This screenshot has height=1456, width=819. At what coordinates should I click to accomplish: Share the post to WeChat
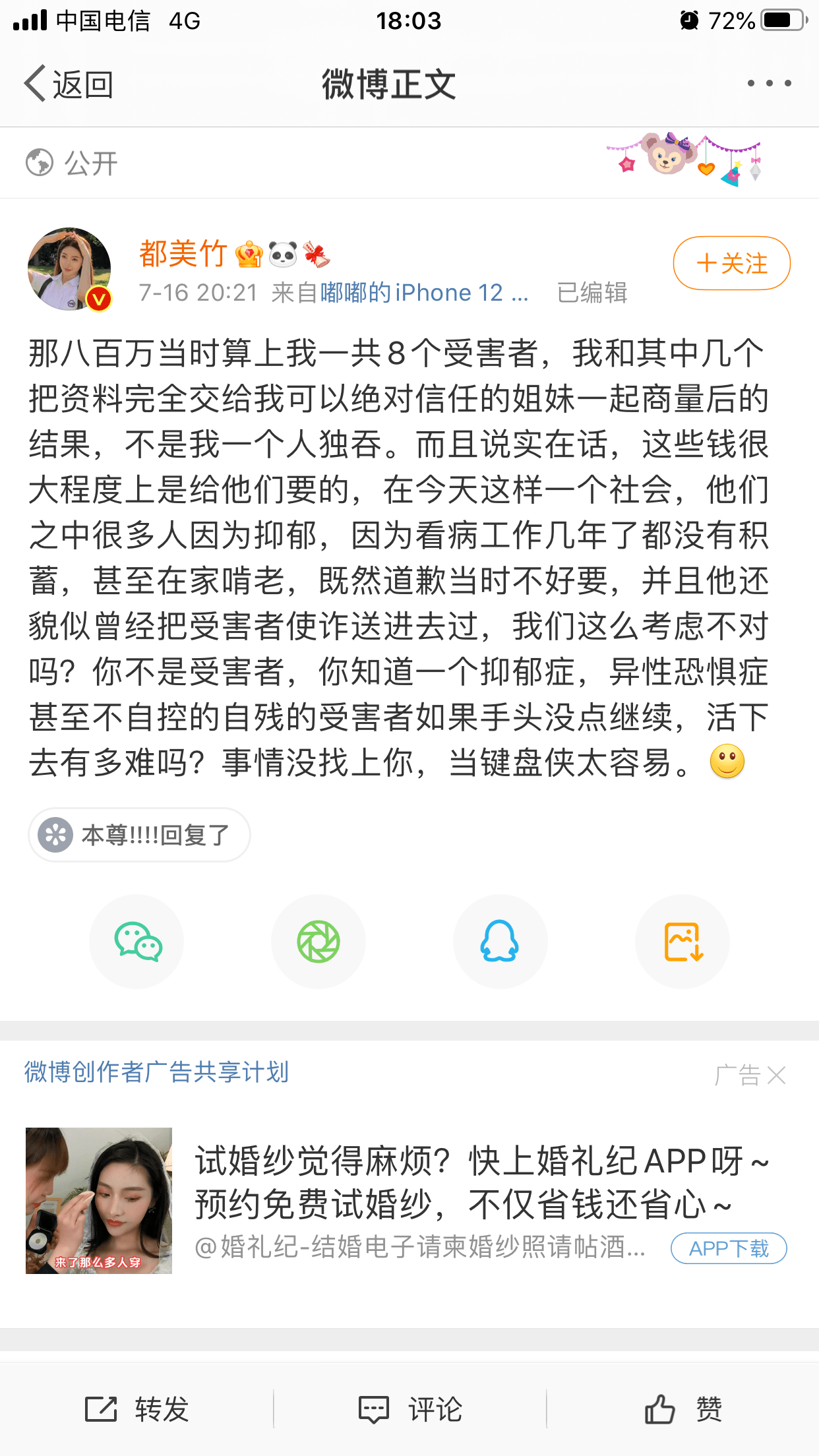coord(137,942)
